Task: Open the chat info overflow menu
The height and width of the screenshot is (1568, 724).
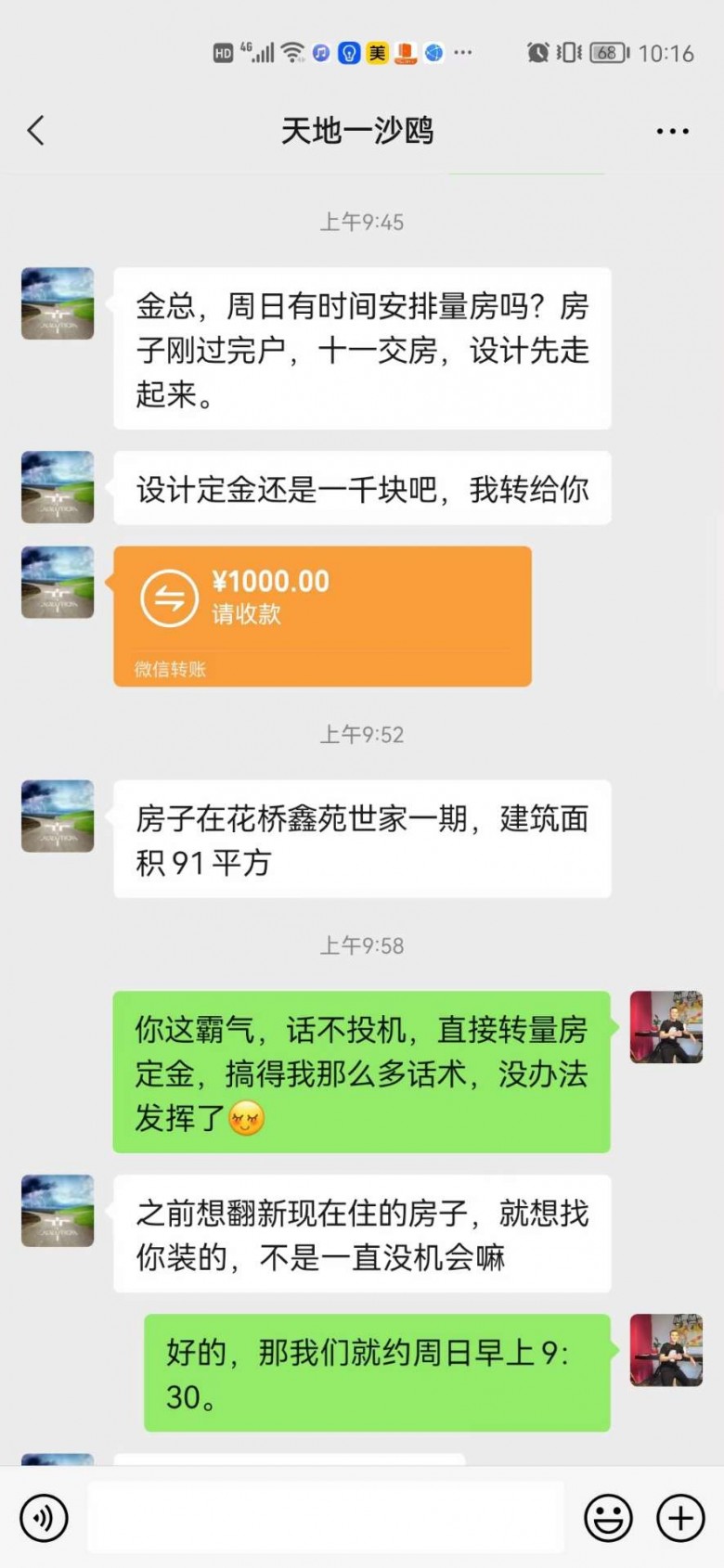Action: point(672,132)
